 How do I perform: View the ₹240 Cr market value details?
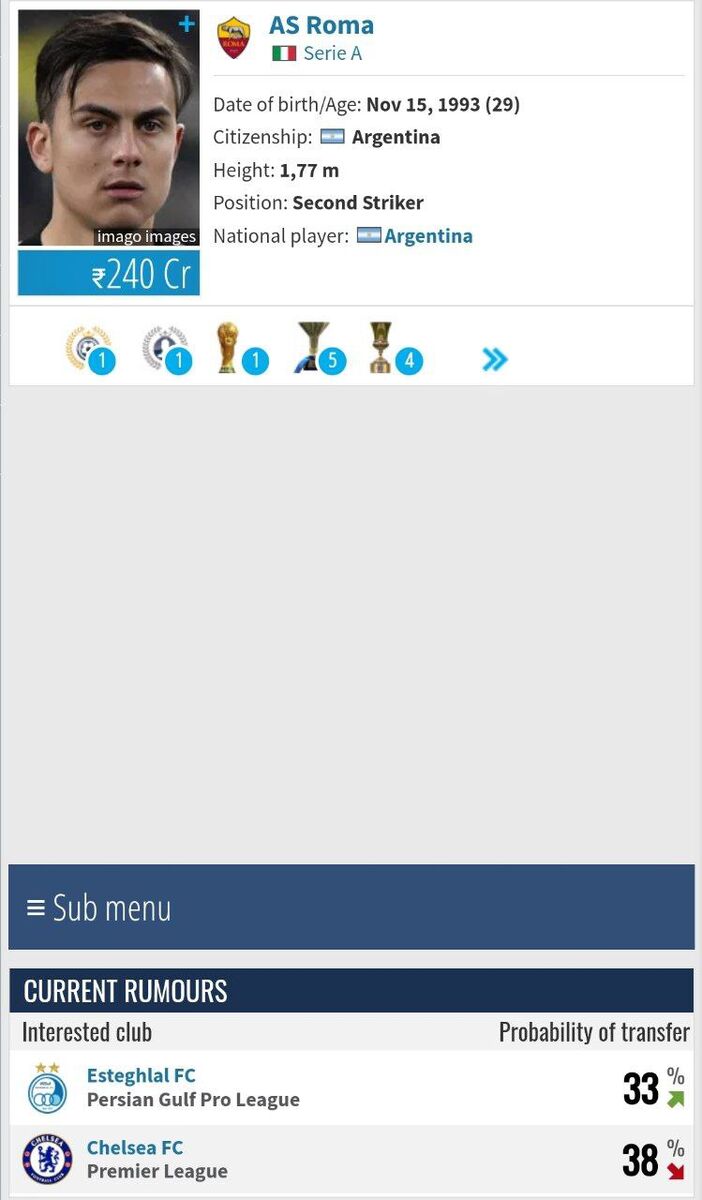(109, 273)
